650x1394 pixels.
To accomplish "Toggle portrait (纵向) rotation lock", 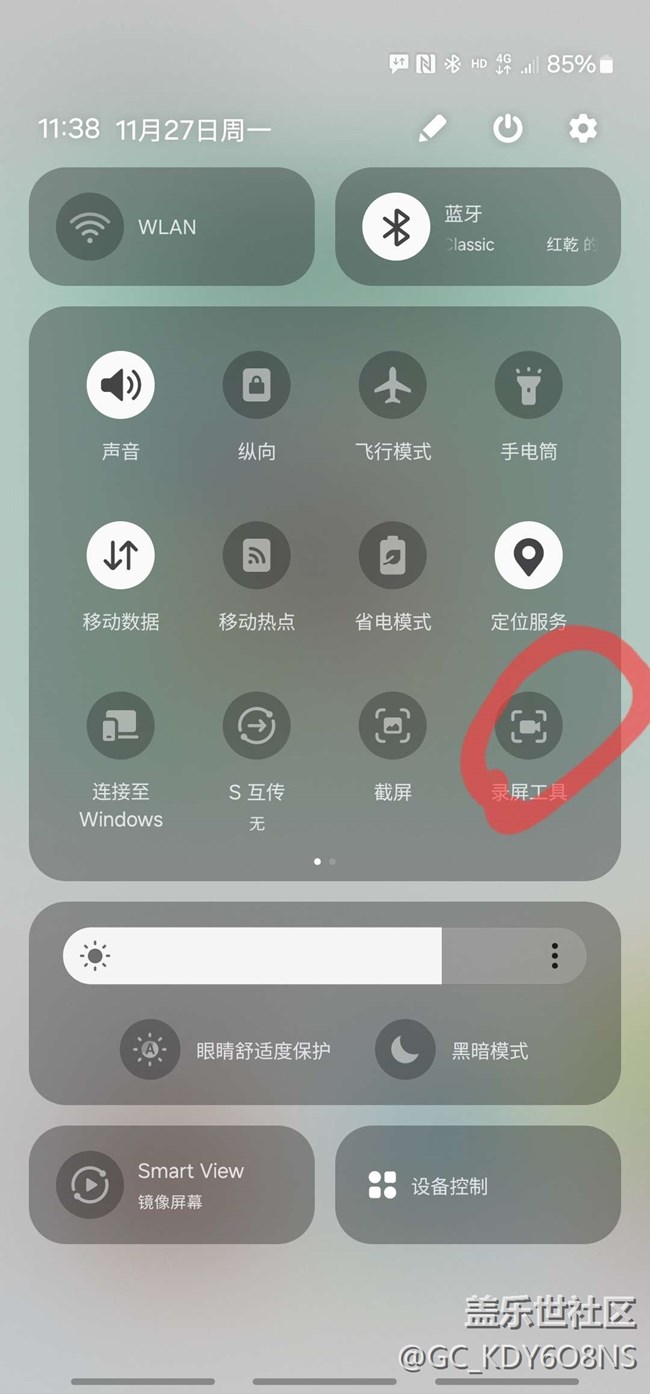I will (257, 385).
